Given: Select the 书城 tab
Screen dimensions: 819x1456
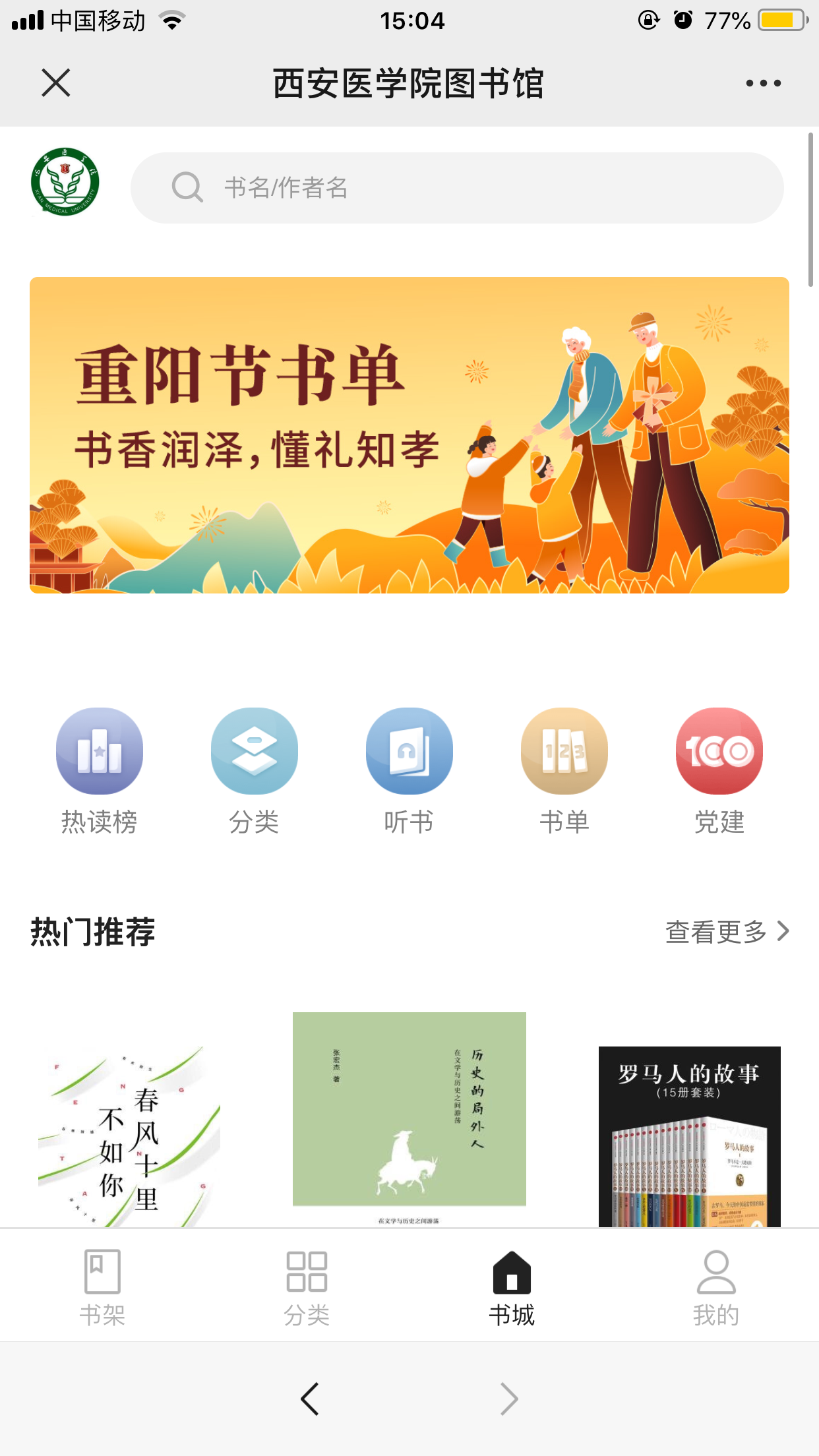Looking at the screenshot, I should click(x=512, y=1287).
